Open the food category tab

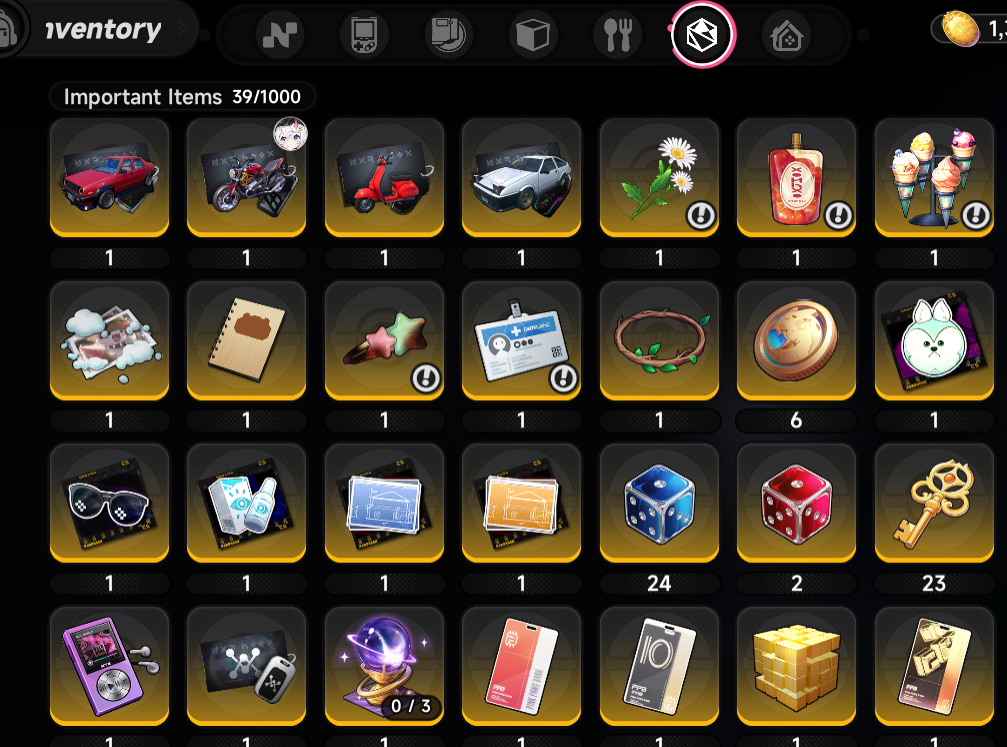(617, 35)
